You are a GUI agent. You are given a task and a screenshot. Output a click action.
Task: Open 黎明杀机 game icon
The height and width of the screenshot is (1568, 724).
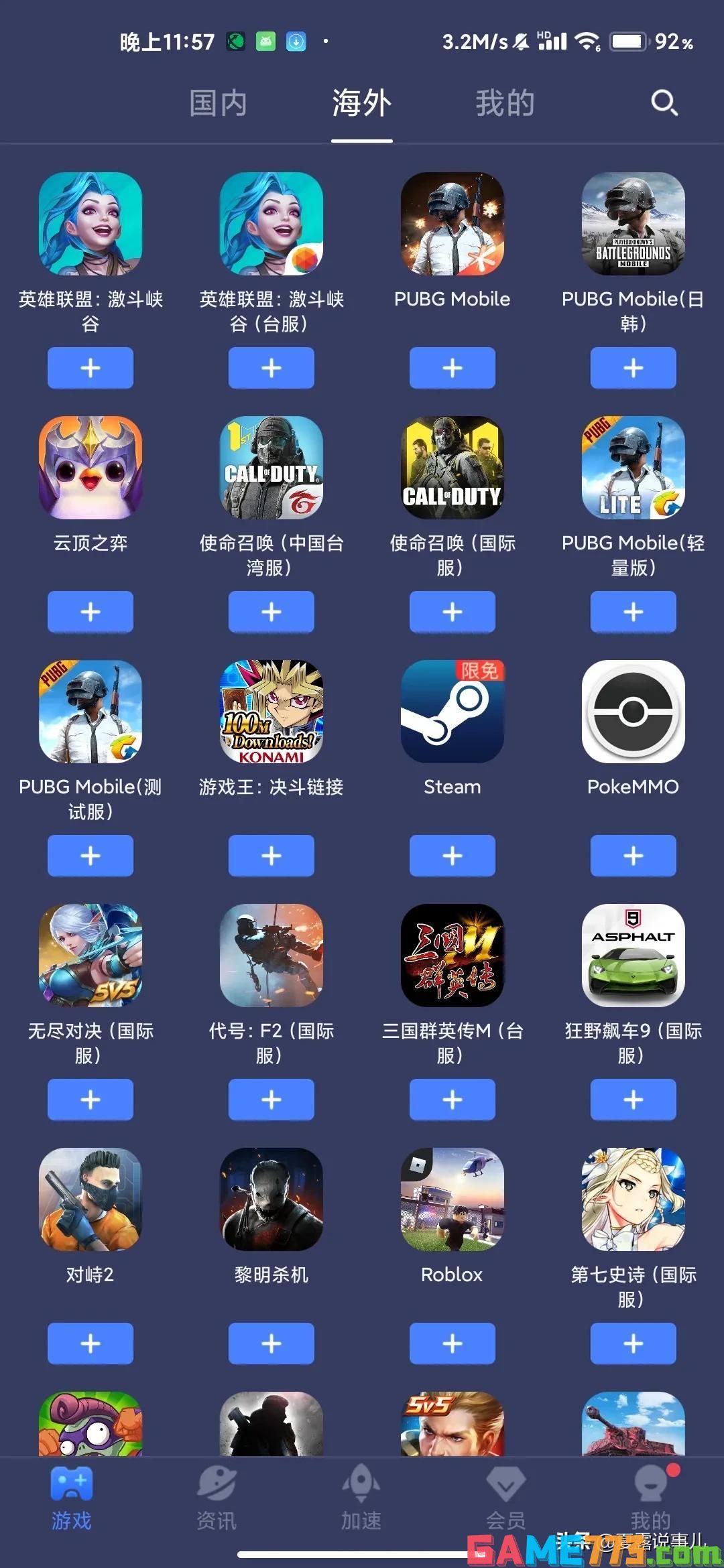[x=271, y=1199]
